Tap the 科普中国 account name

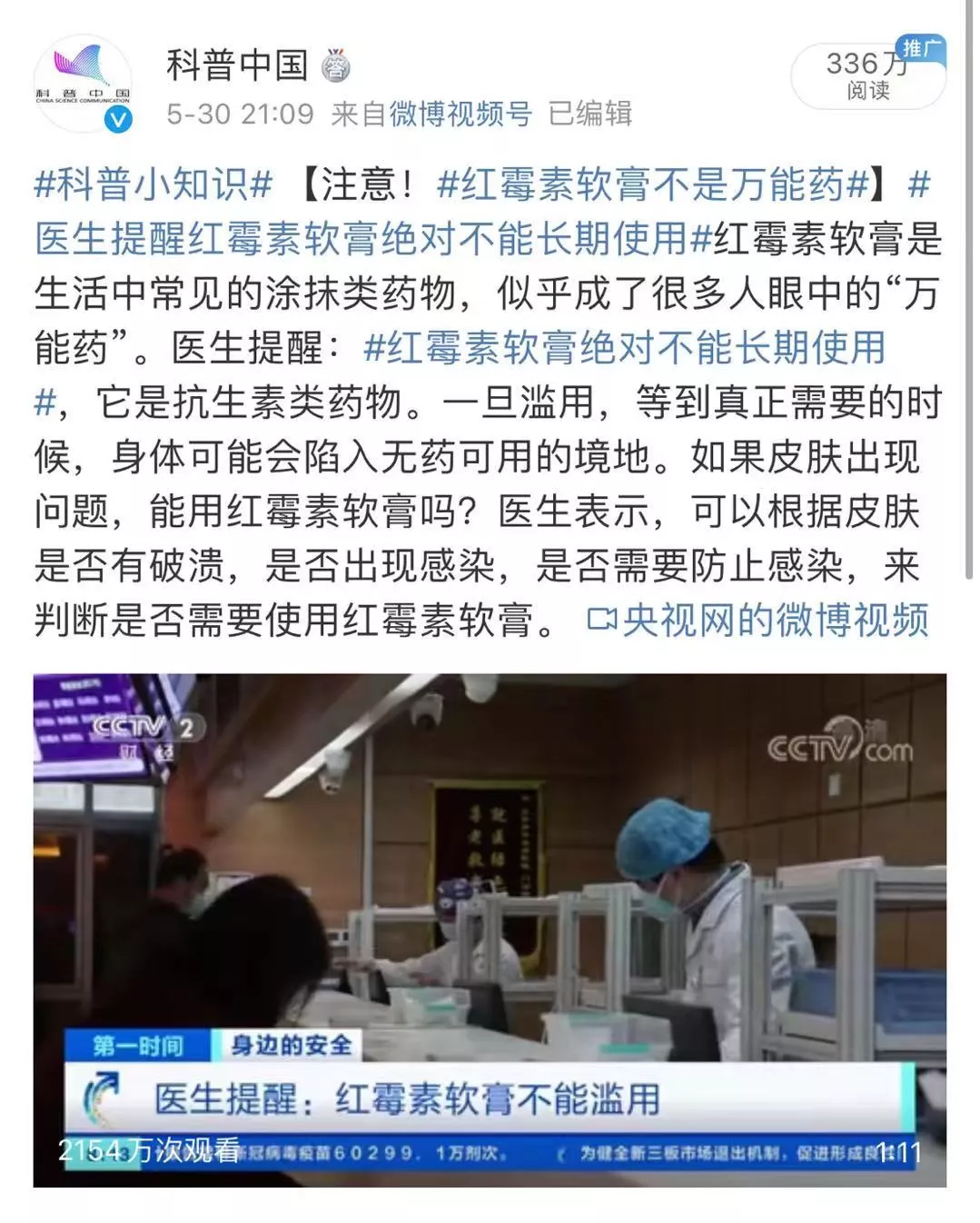pyautogui.click(x=237, y=65)
